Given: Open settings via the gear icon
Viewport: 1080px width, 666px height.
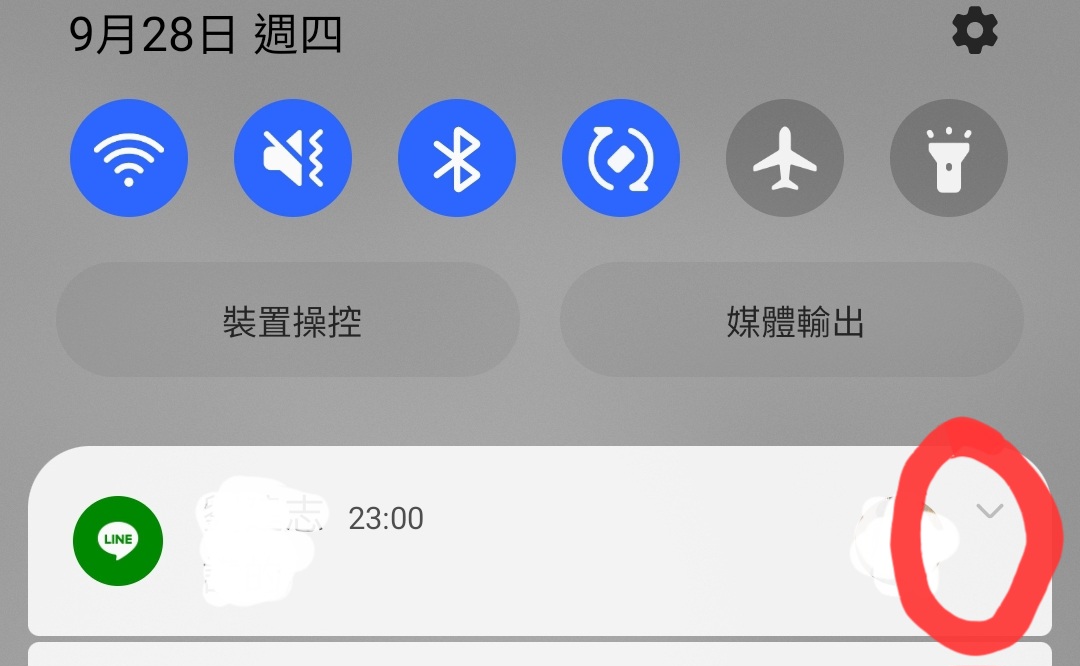Looking at the screenshot, I should click(974, 32).
